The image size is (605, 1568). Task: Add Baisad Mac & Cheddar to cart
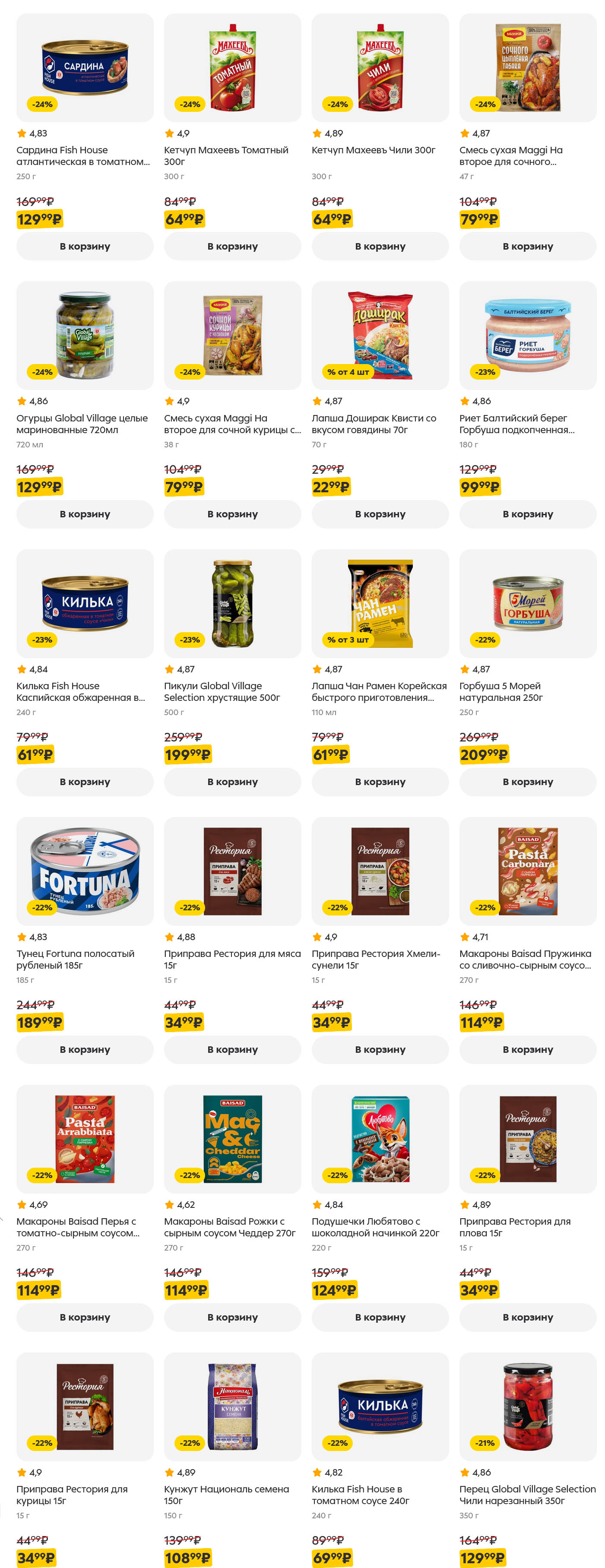(232, 1317)
